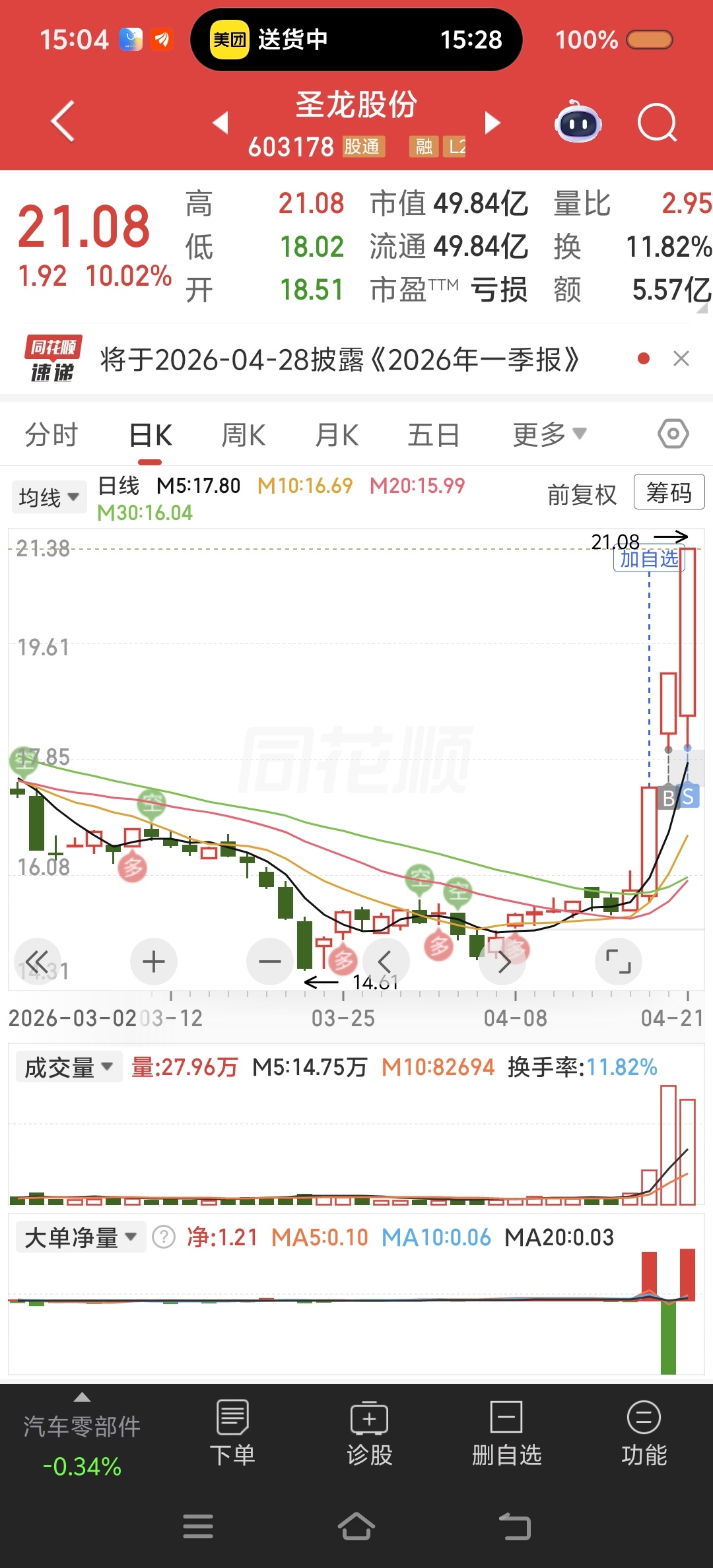Switch to the 五日 tab
This screenshot has height=1568, width=713.
[x=433, y=435]
